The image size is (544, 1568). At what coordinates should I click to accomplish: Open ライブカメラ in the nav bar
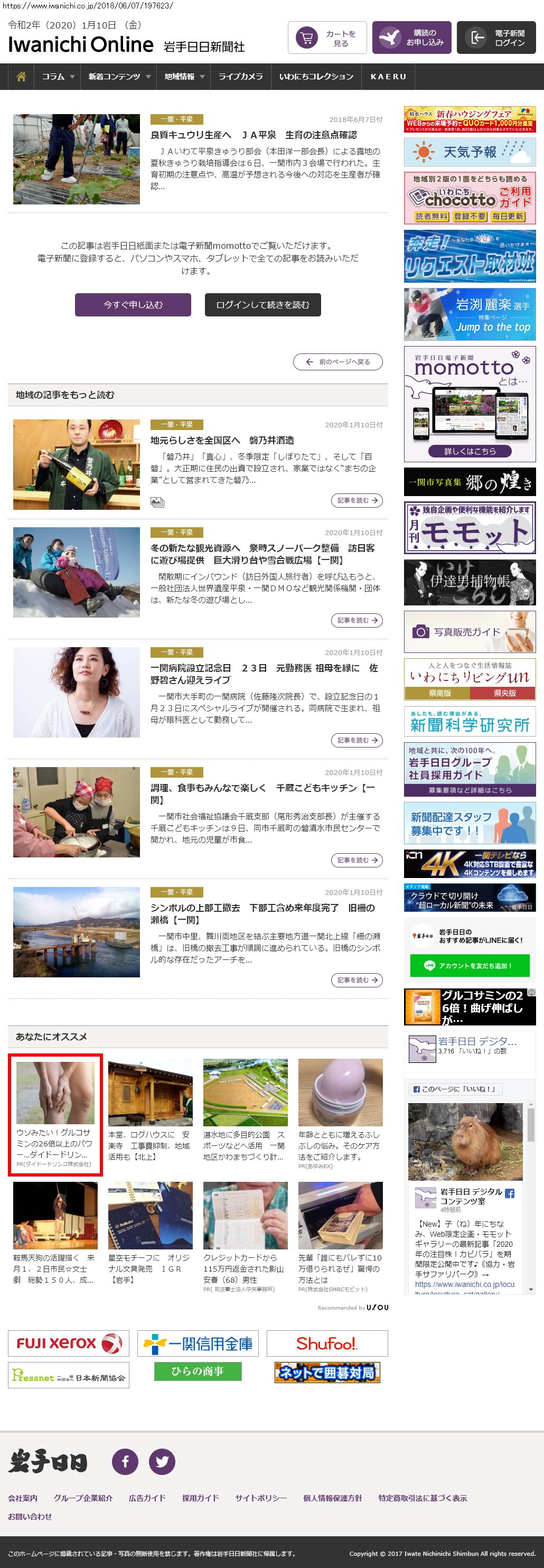point(240,77)
